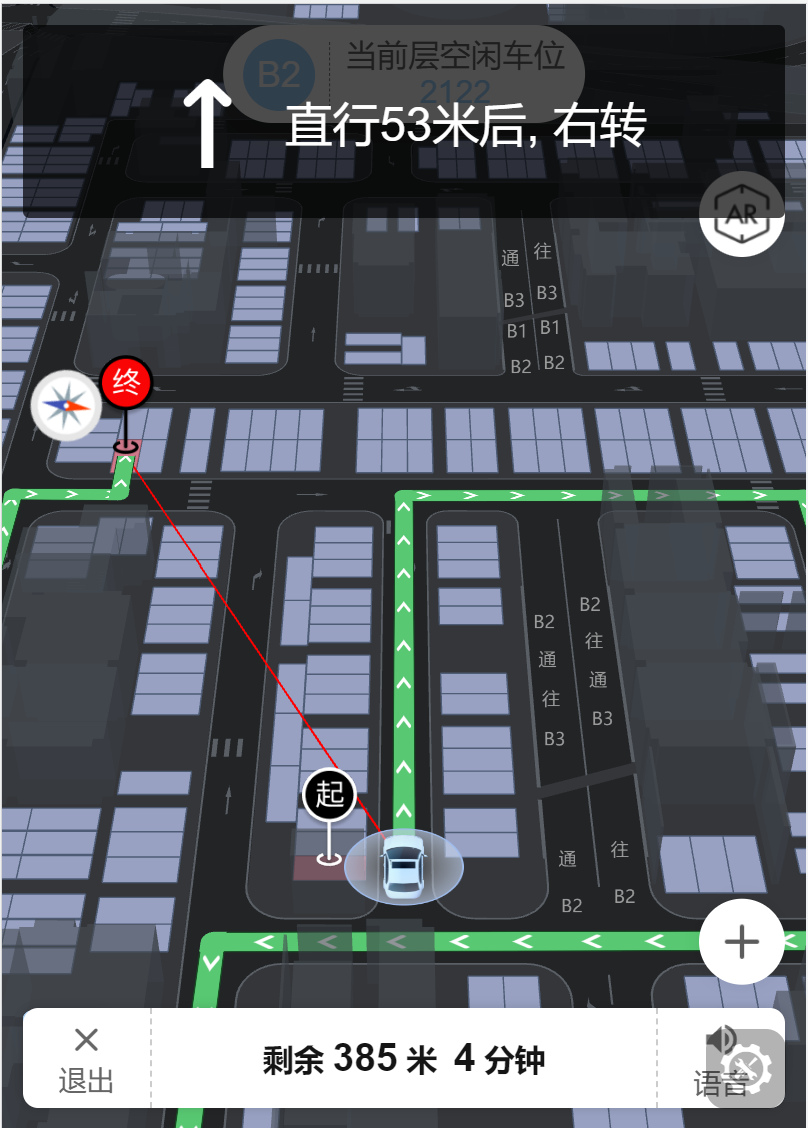This screenshot has width=808, height=1128.
Task: Exit navigation with the 退出 button
Action: click(x=86, y=1058)
